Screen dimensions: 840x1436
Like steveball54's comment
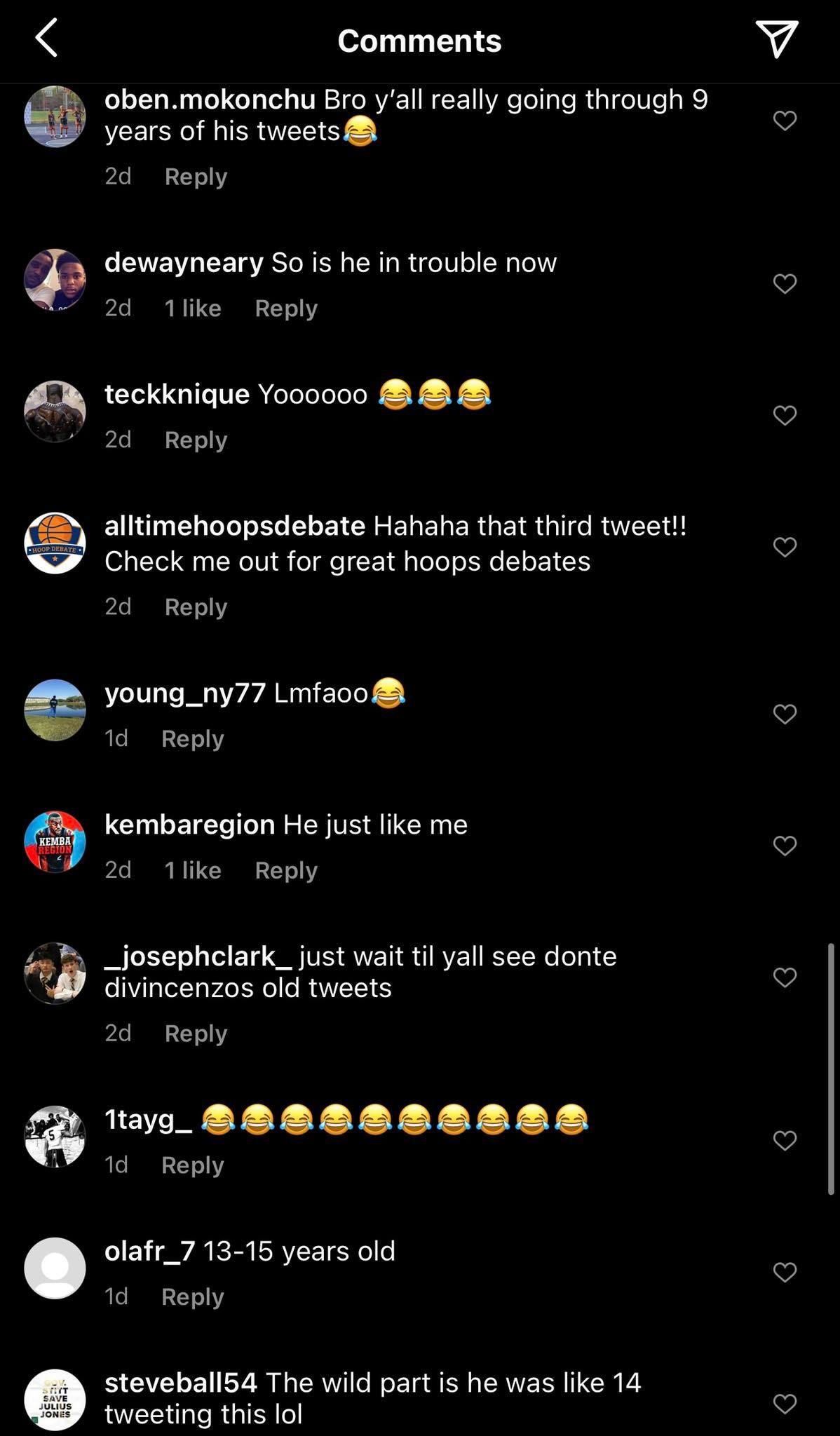click(x=785, y=1404)
